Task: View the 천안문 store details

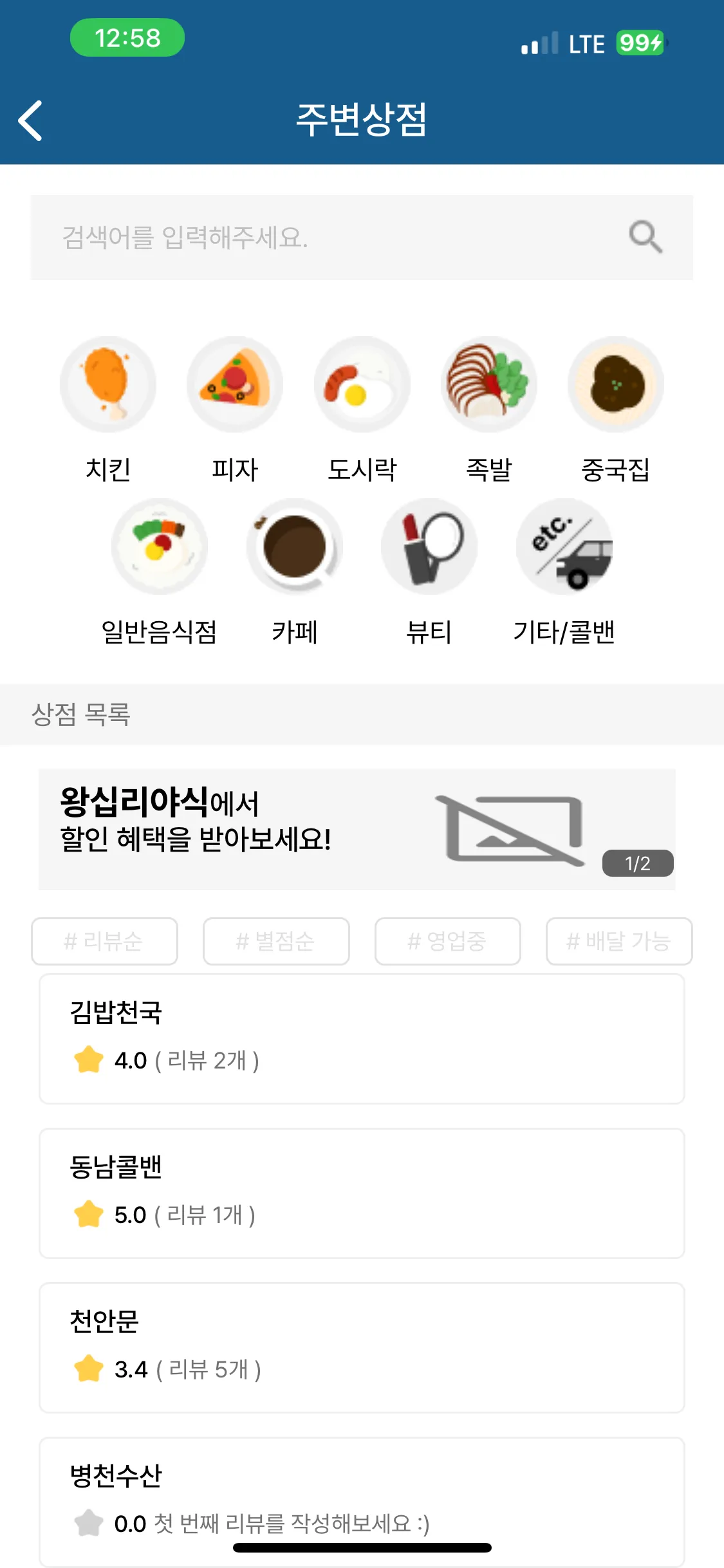Action: tap(362, 1347)
